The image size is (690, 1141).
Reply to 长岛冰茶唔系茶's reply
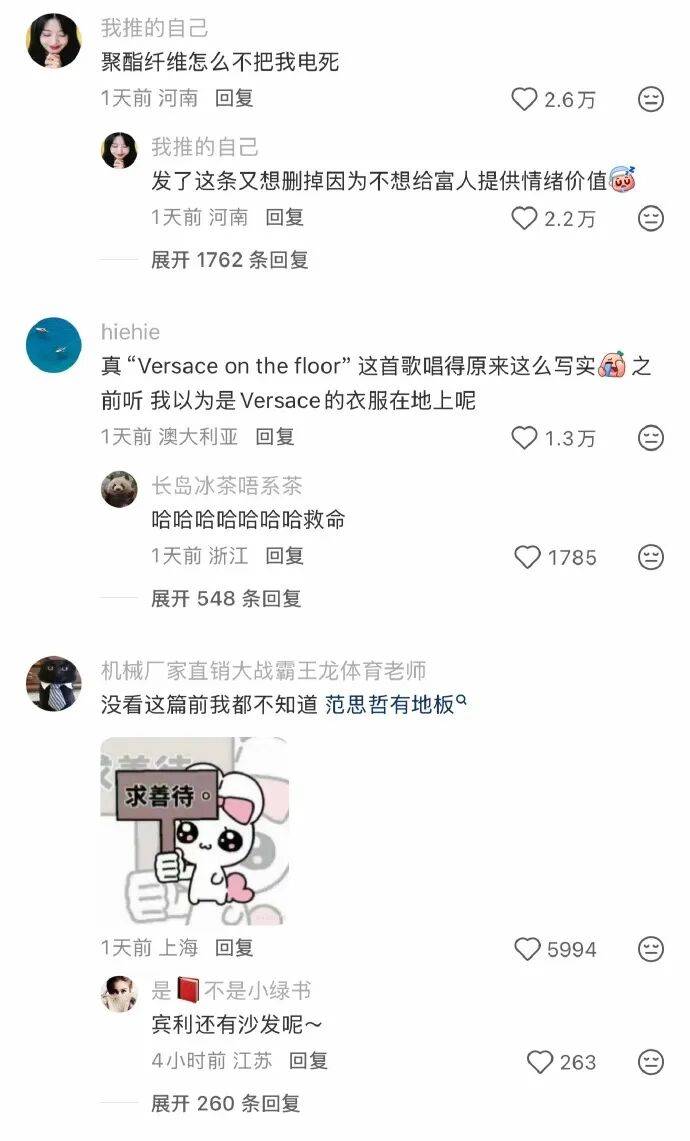285,556
